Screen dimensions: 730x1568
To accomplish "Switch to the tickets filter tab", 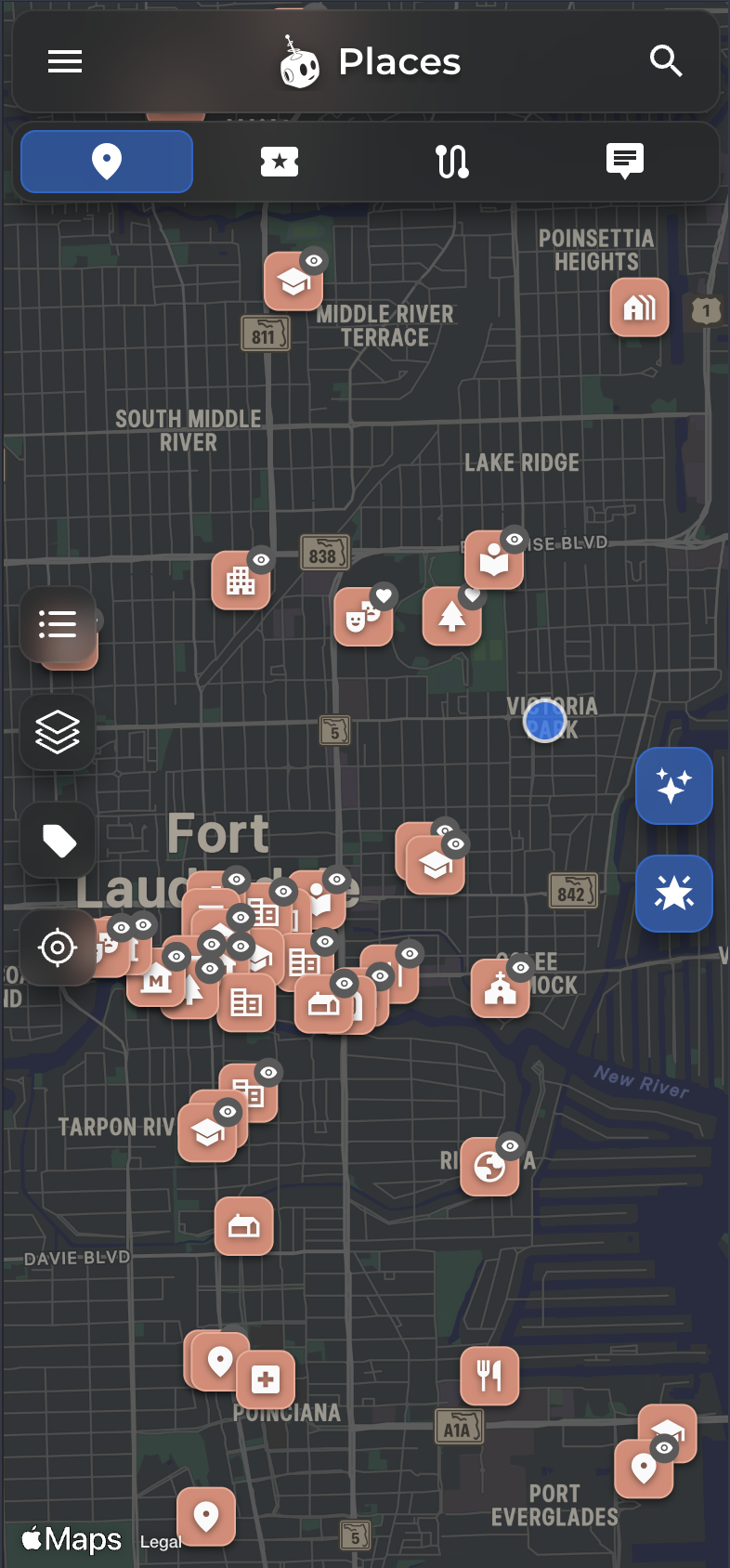I will [279, 161].
